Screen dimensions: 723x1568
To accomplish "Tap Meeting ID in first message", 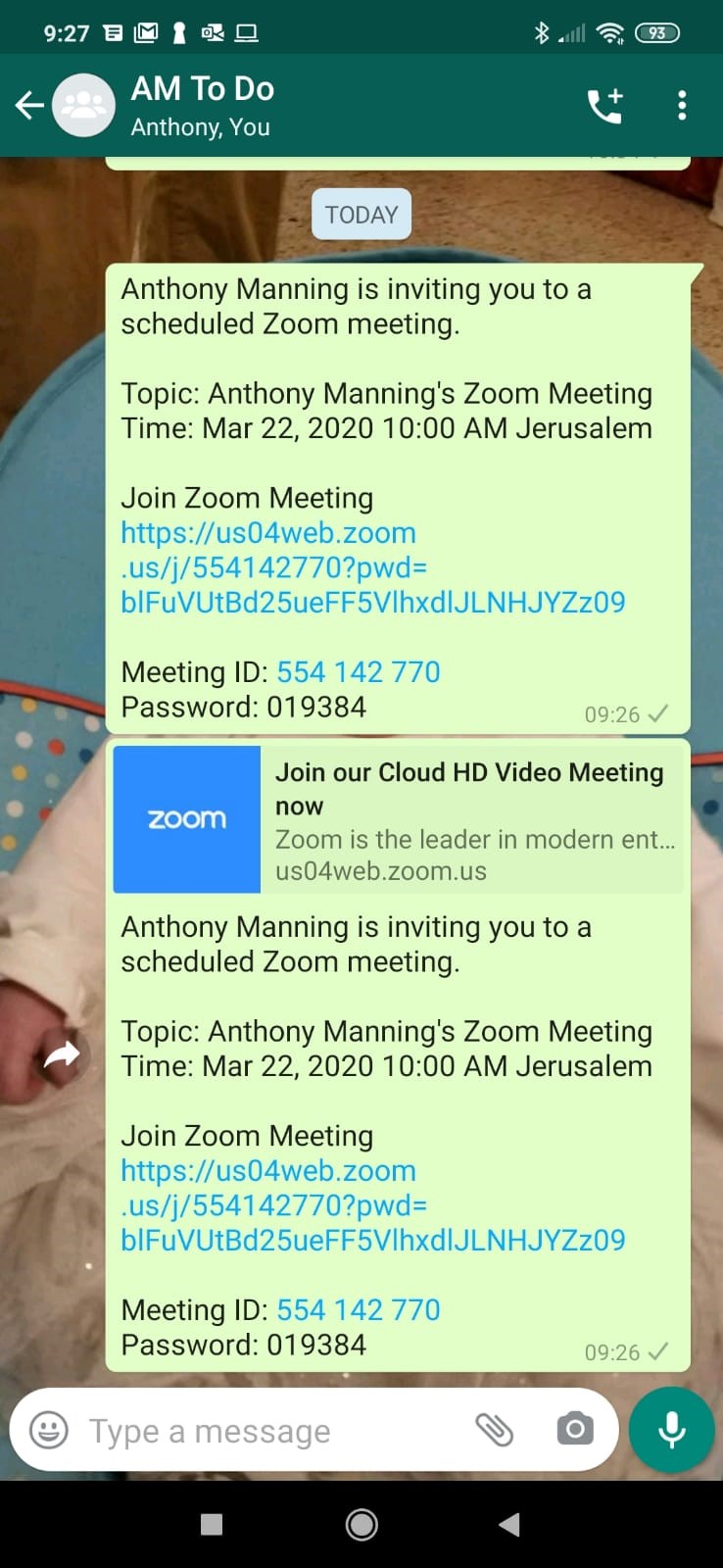I will (x=358, y=672).
